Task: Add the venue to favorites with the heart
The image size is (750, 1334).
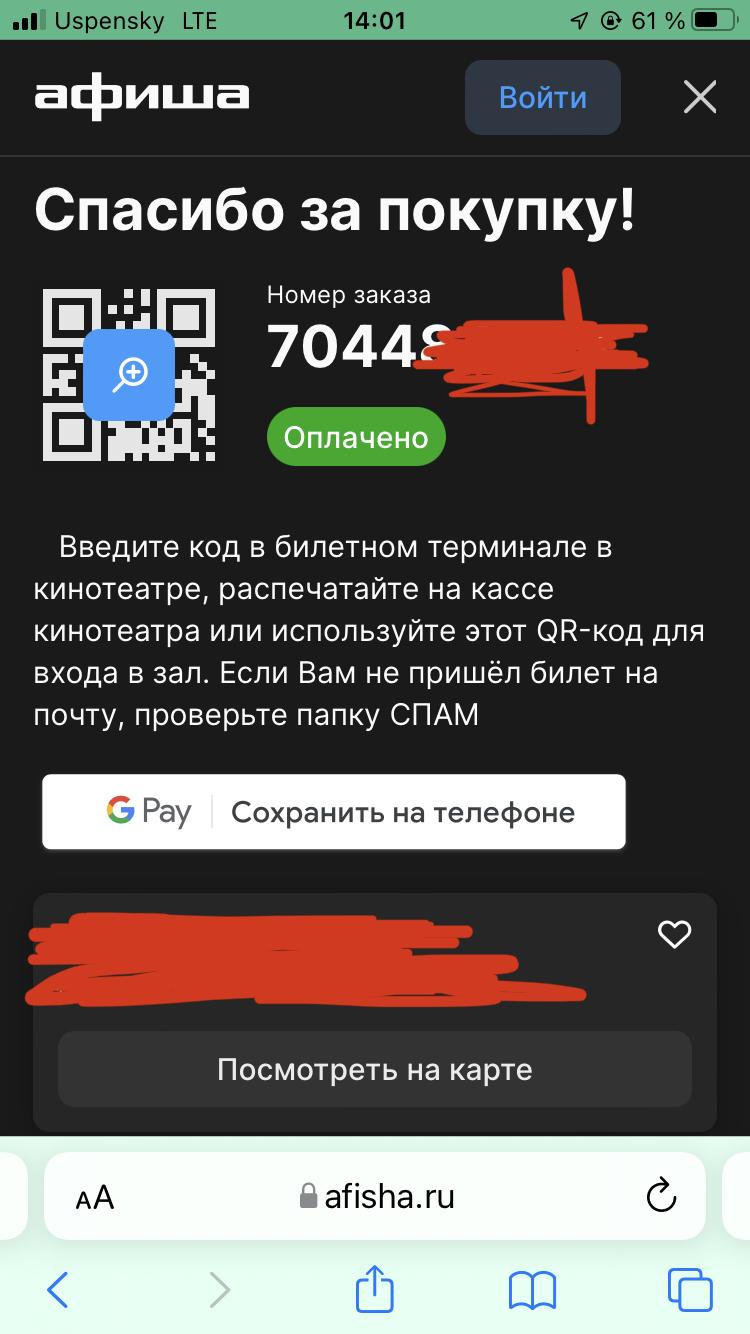Action: [674, 934]
